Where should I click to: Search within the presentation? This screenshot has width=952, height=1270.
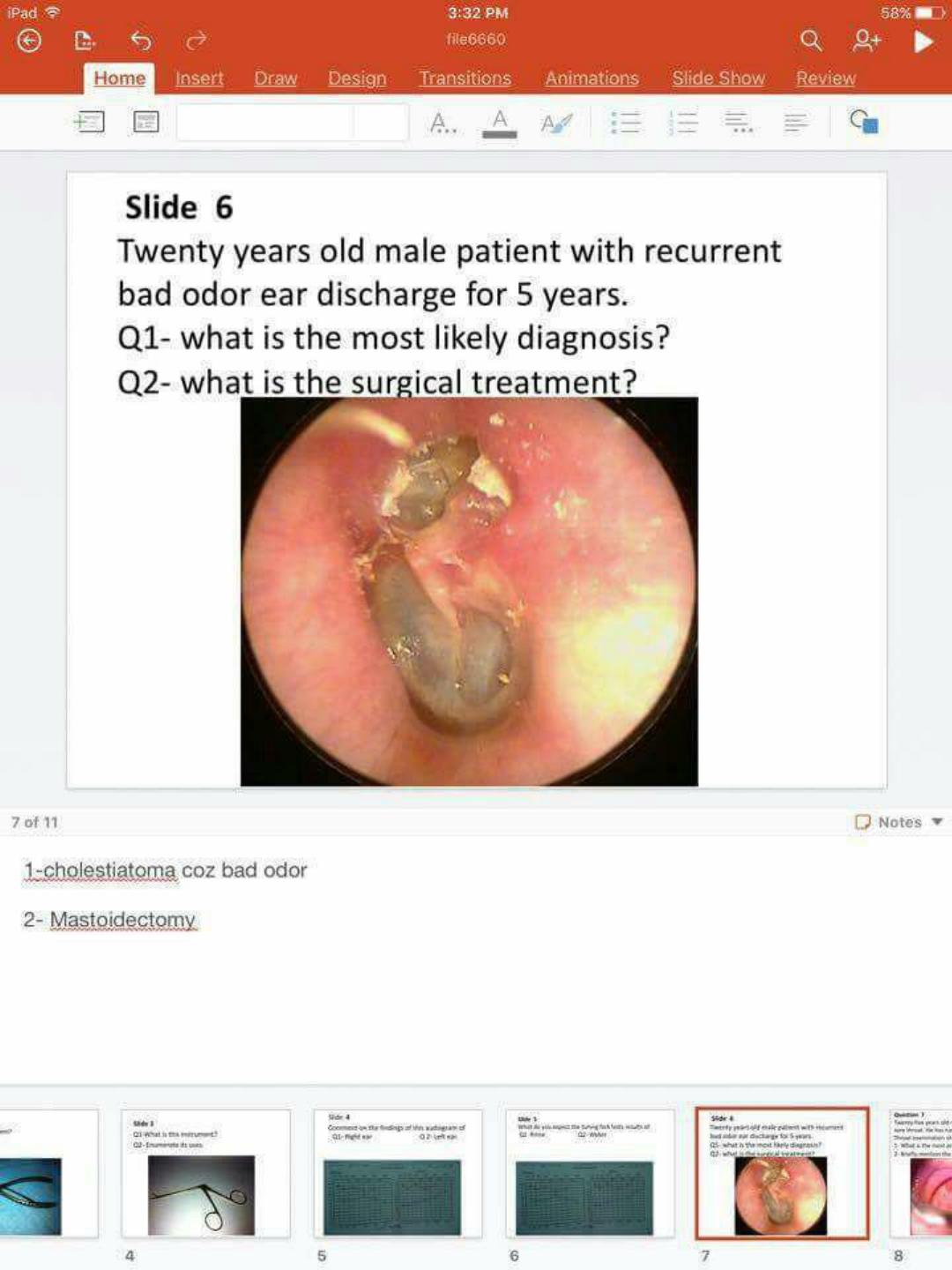[810, 41]
